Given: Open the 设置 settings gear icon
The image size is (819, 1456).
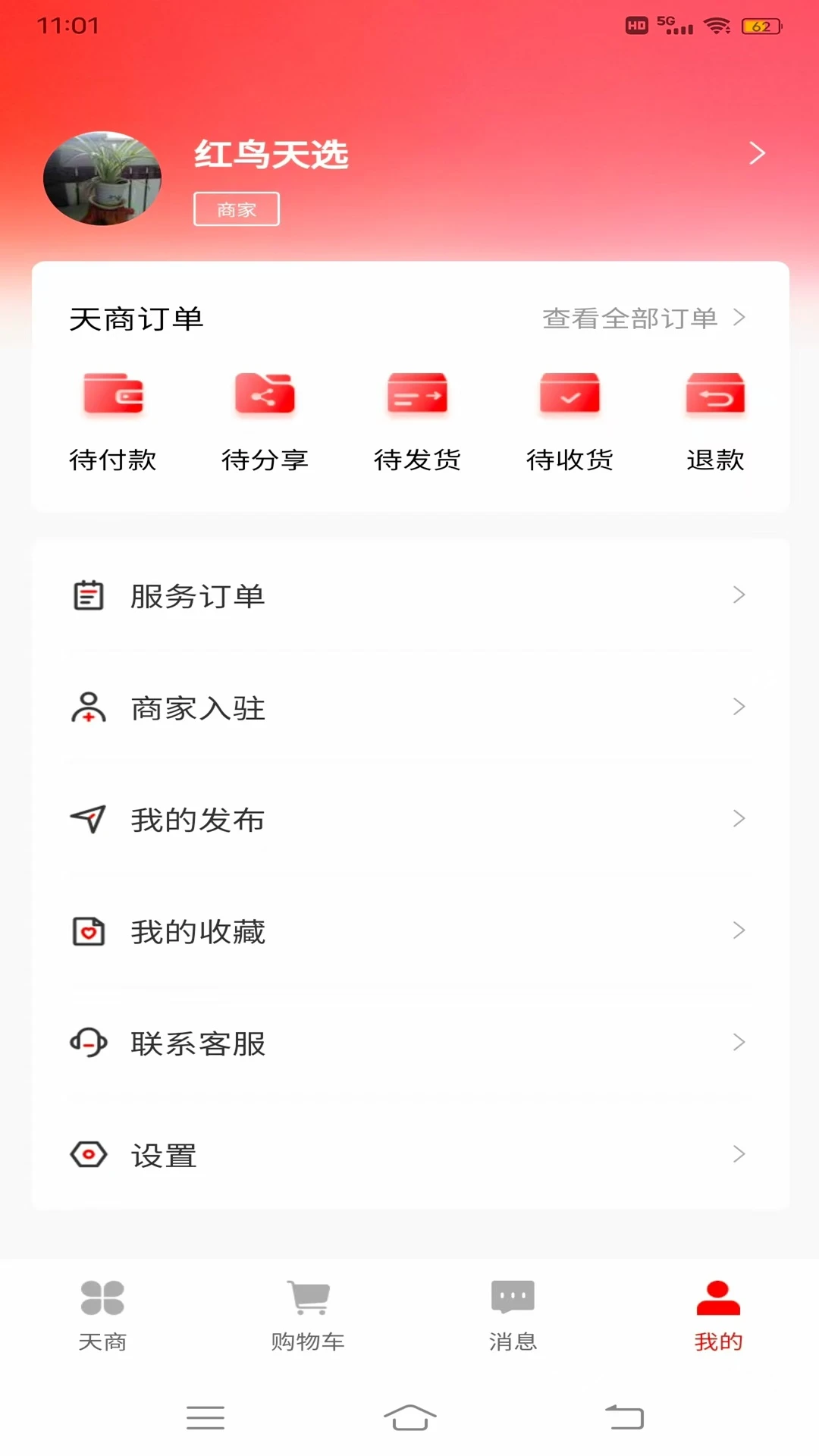Looking at the screenshot, I should click(88, 1154).
